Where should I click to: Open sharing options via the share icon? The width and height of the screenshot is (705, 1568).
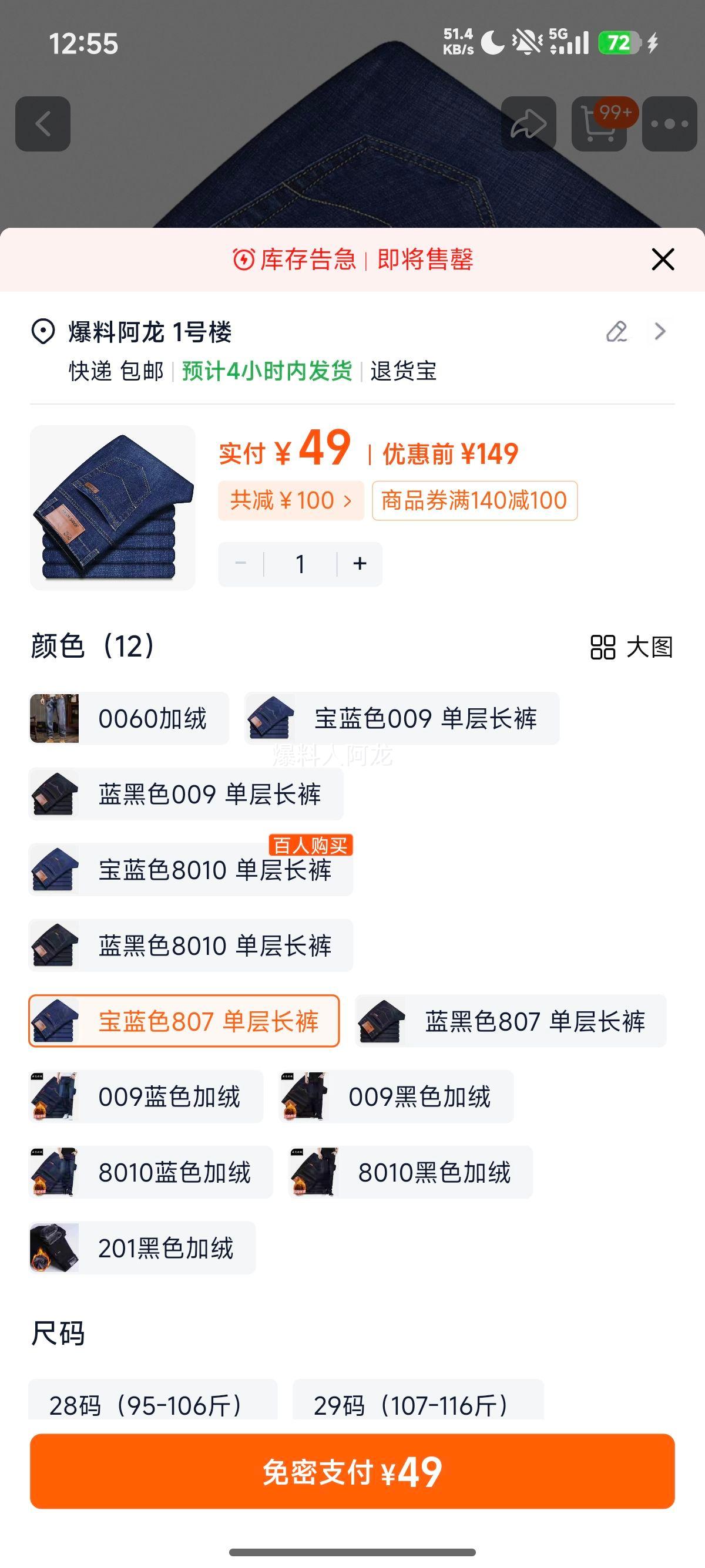point(529,123)
